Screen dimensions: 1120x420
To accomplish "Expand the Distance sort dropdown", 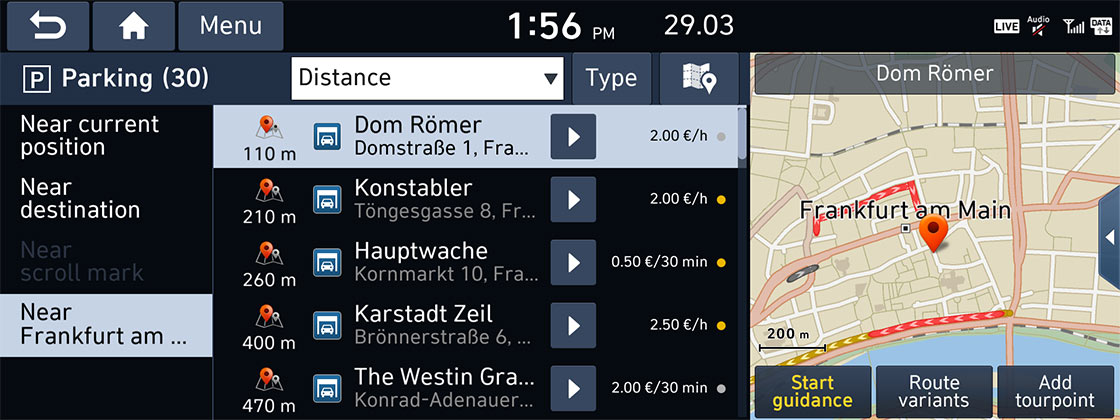I will point(428,78).
